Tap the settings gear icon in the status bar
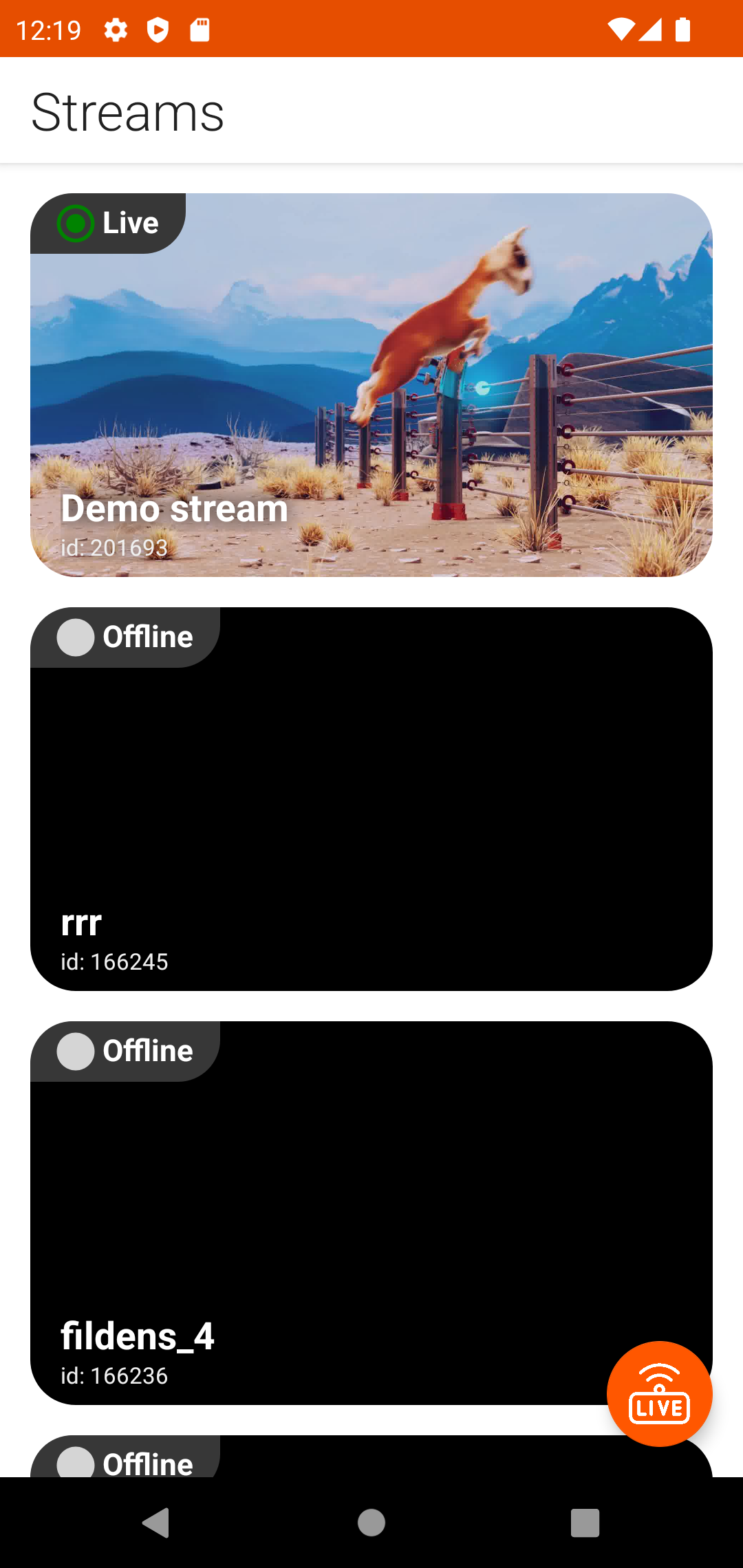 [x=116, y=29]
